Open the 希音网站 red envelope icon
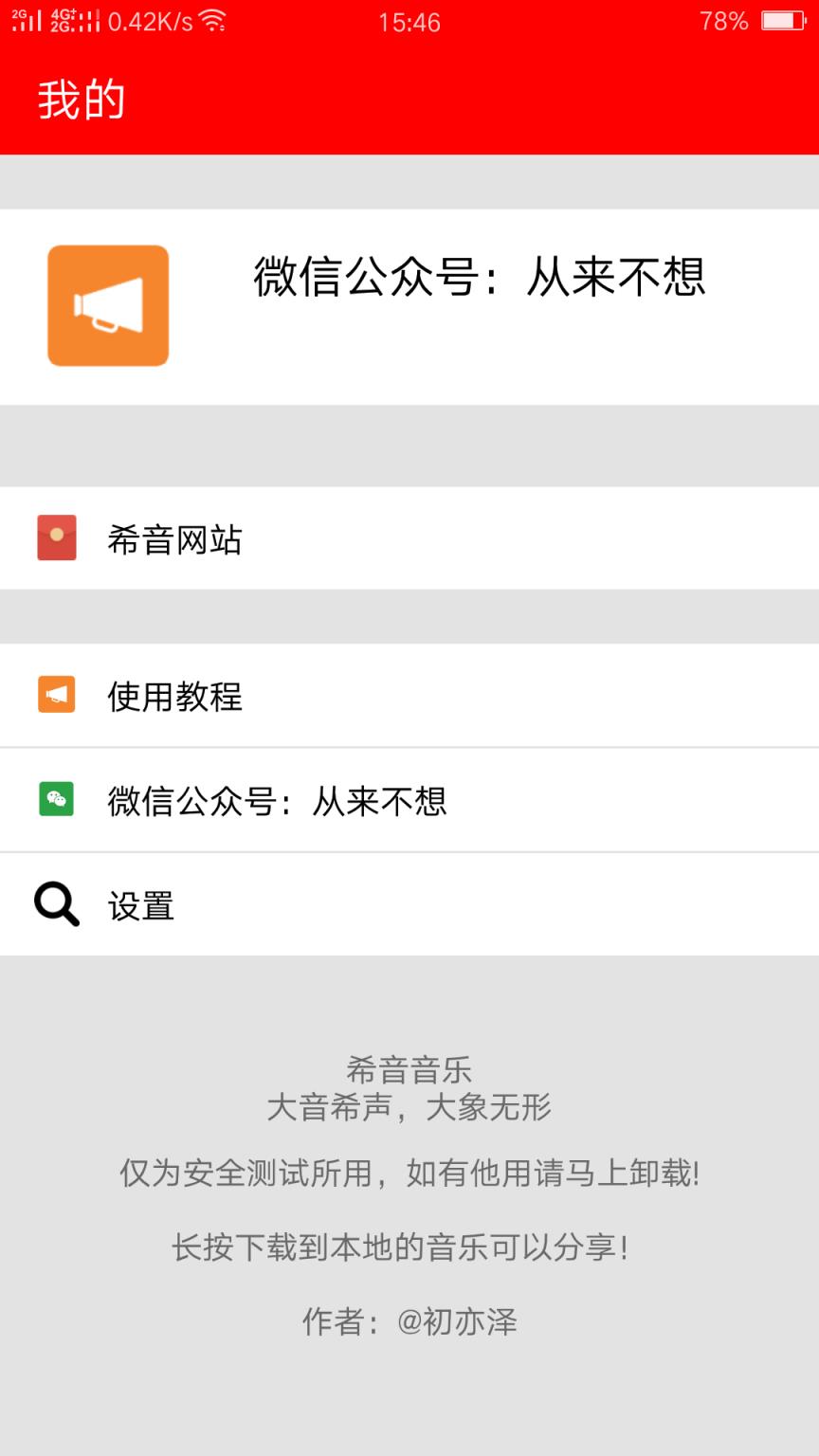Screen dimensions: 819x1456 (55, 538)
